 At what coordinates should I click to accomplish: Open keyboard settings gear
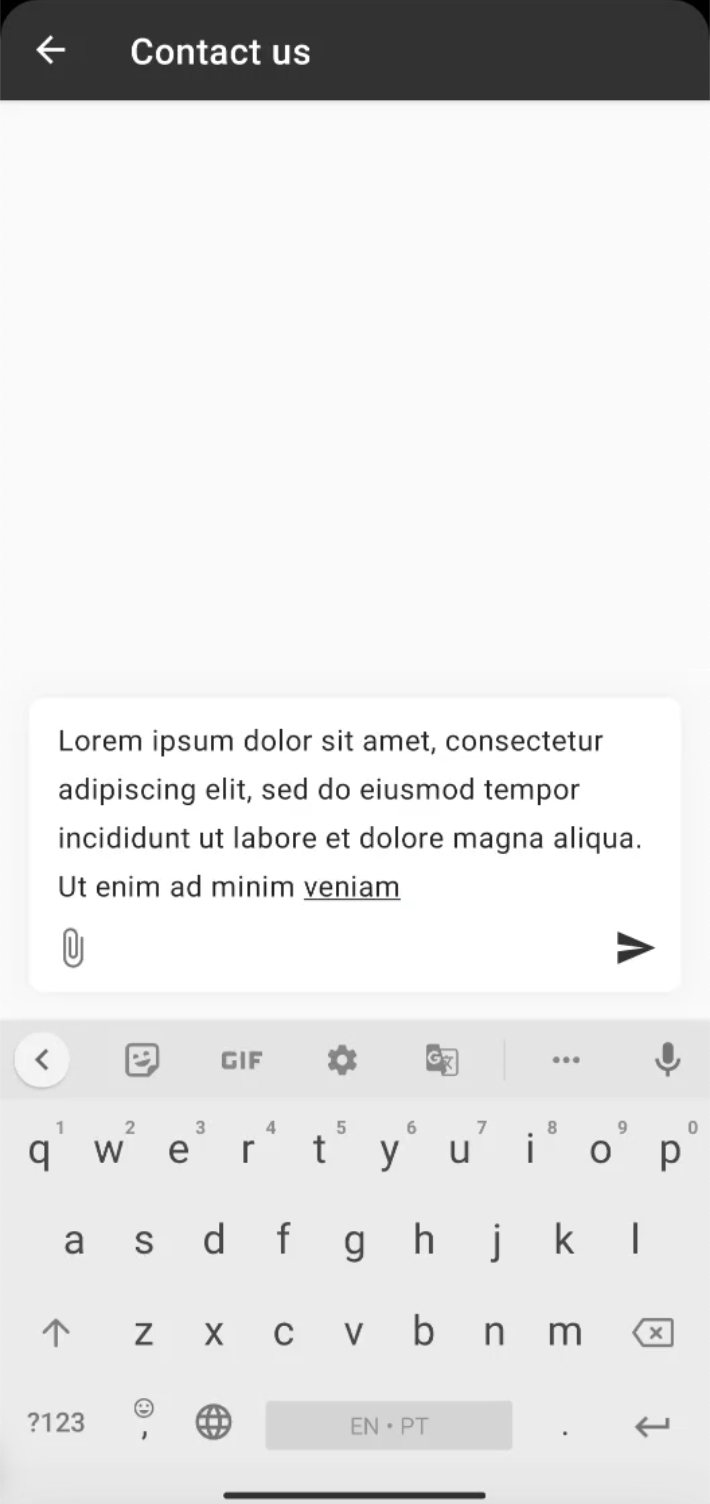coord(342,1060)
